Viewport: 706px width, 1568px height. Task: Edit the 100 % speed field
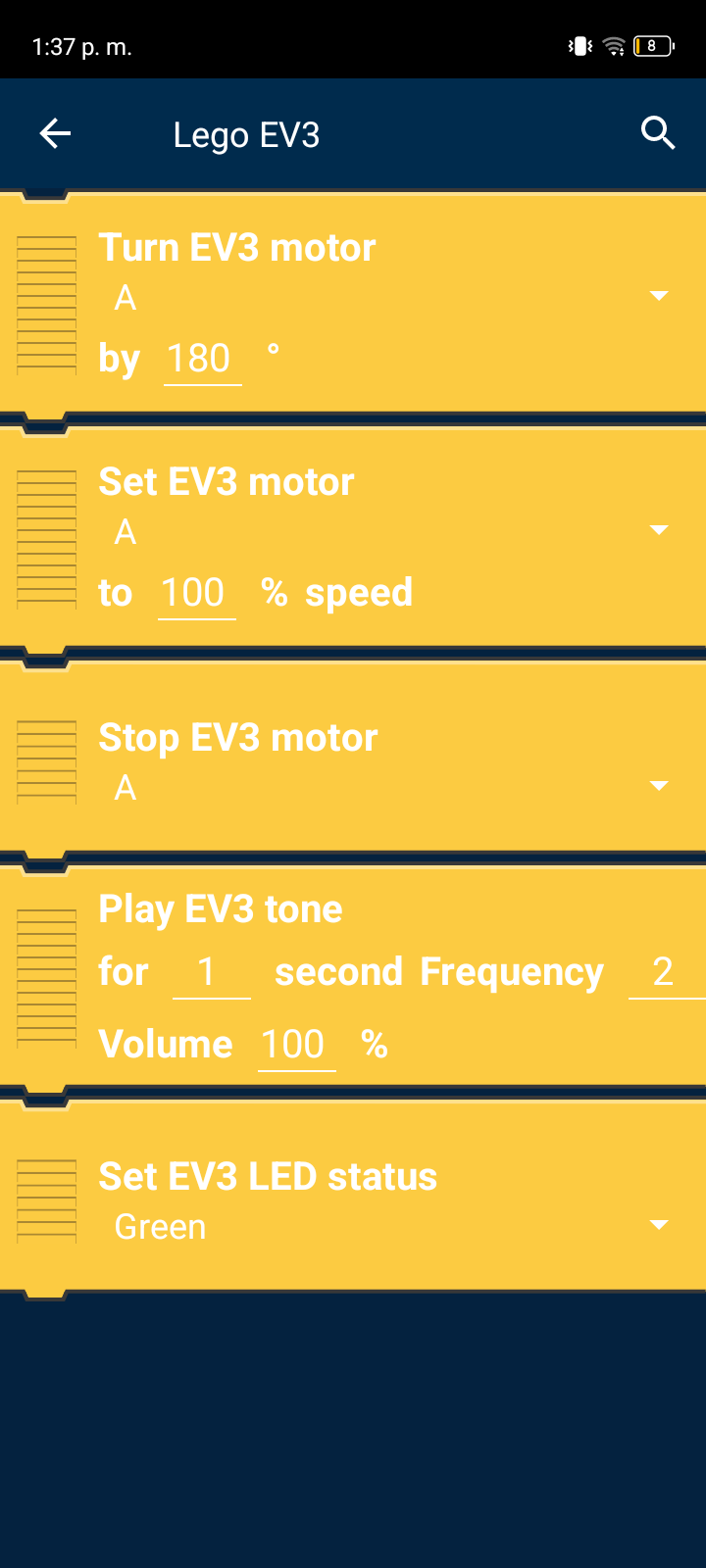[x=196, y=593]
